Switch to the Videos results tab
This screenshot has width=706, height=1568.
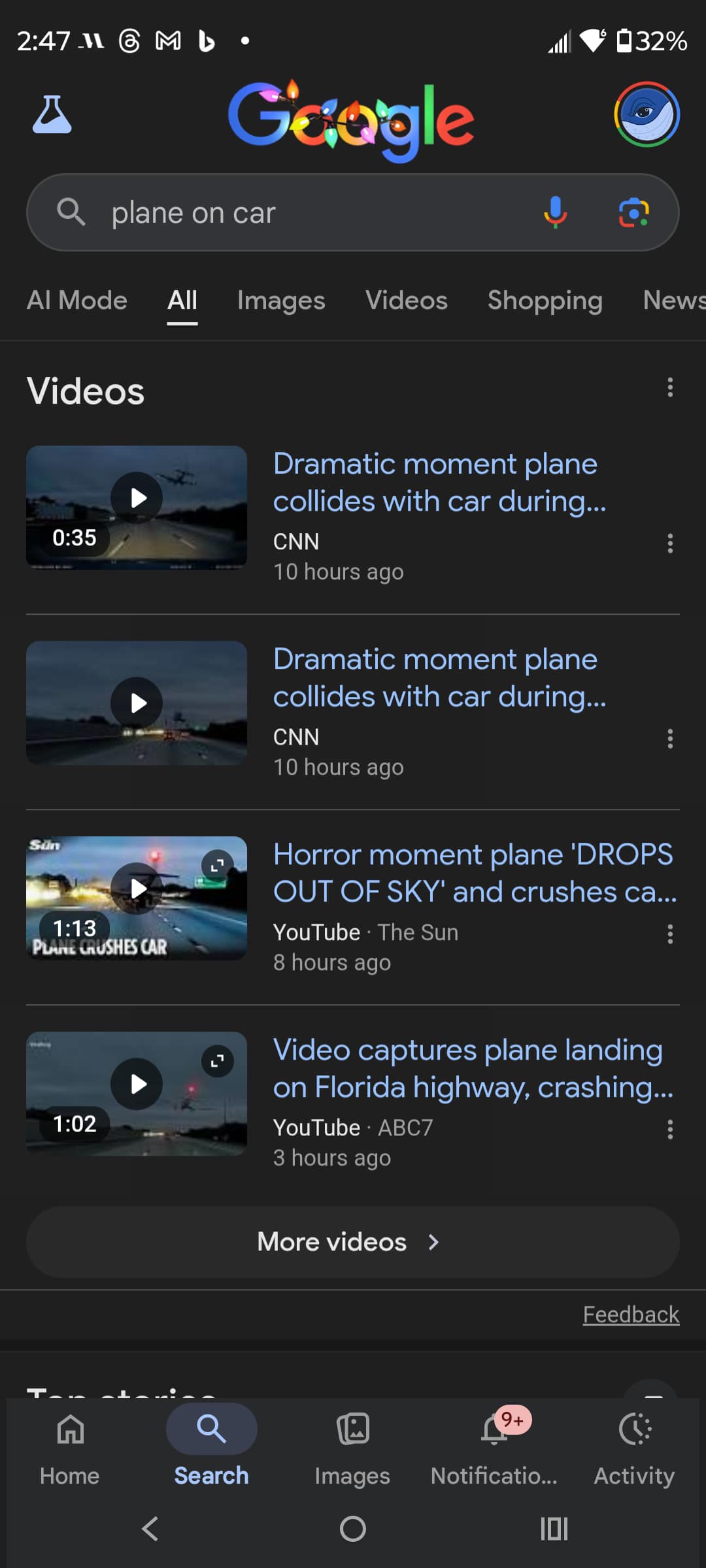406,301
